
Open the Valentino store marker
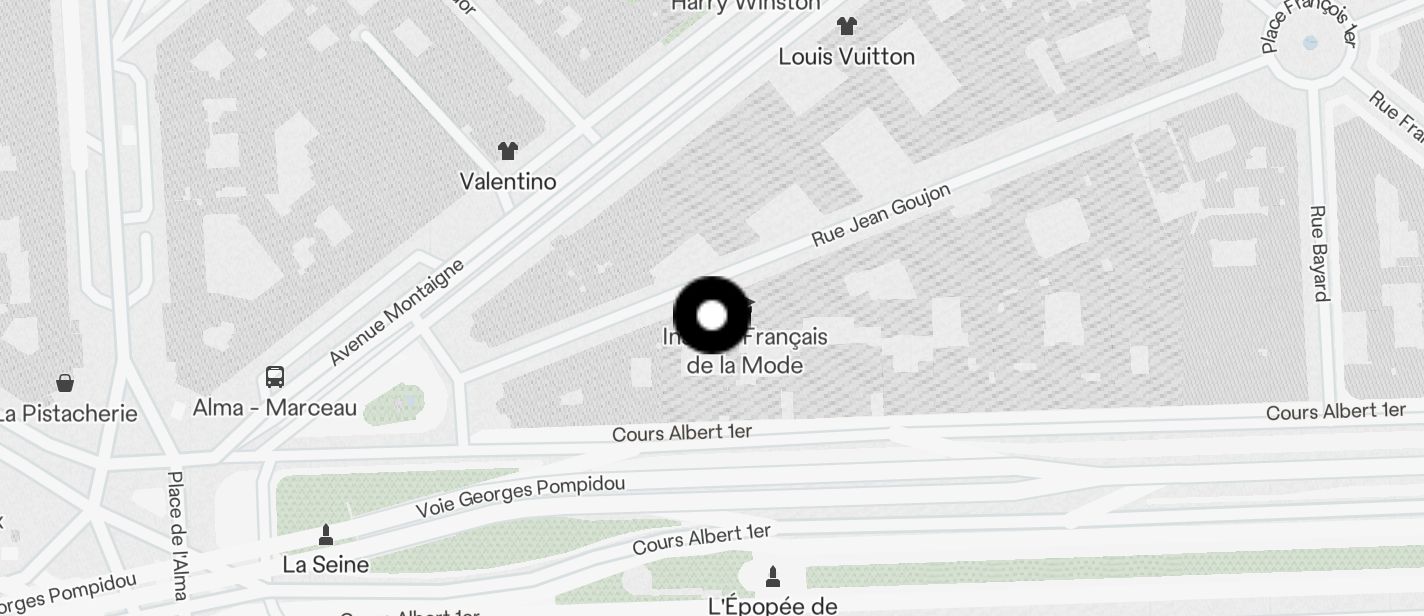[x=508, y=151]
